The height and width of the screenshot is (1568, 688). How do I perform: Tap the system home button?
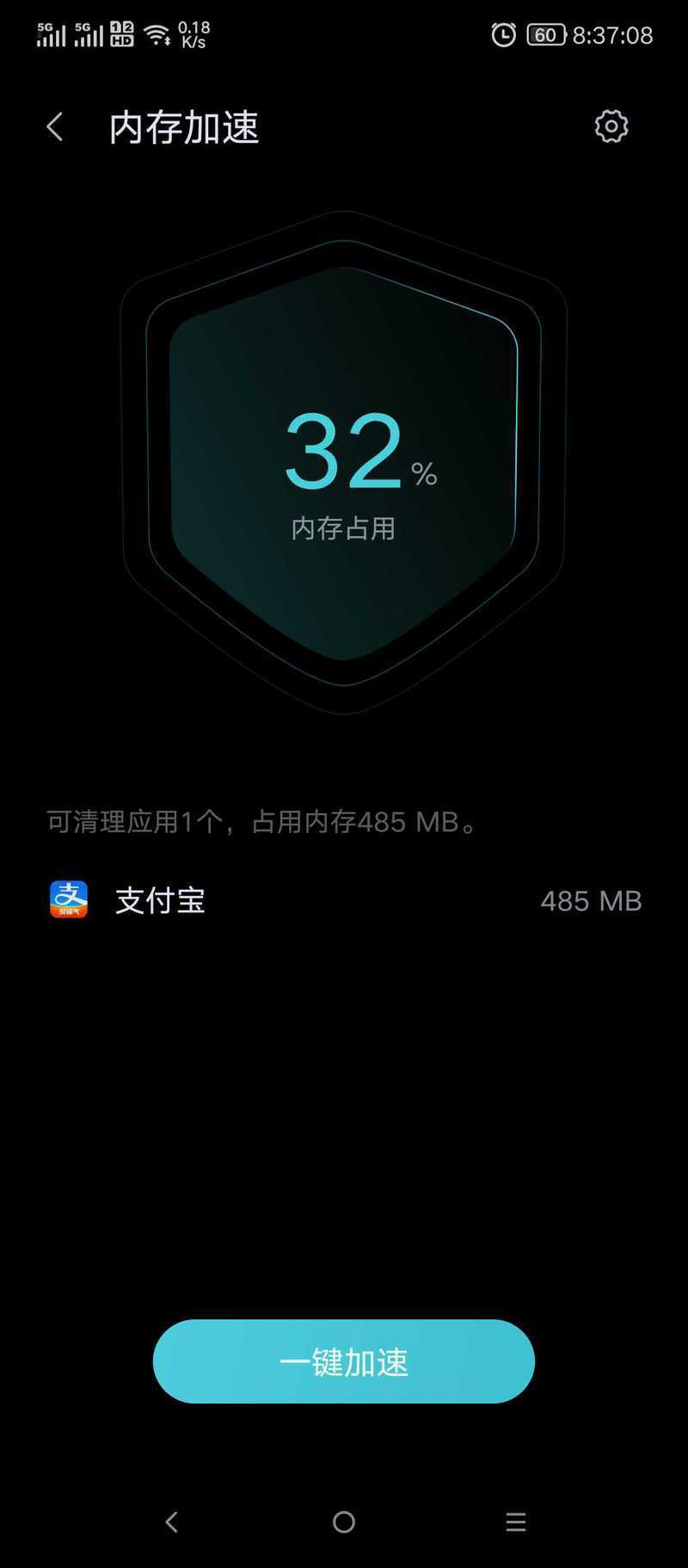point(344,1522)
